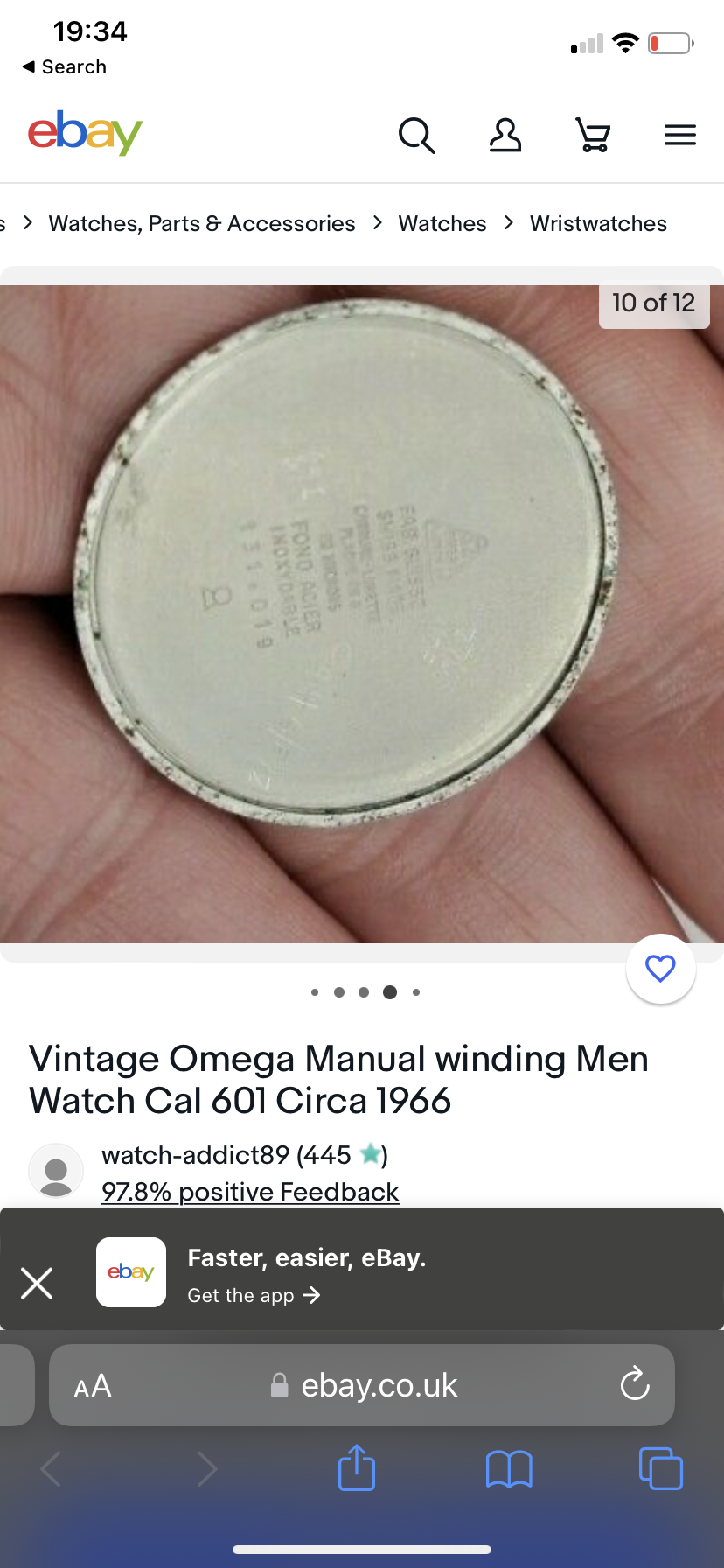Viewport: 724px width, 1568px height.
Task: Open the eBay search icon
Action: pyautogui.click(x=416, y=136)
